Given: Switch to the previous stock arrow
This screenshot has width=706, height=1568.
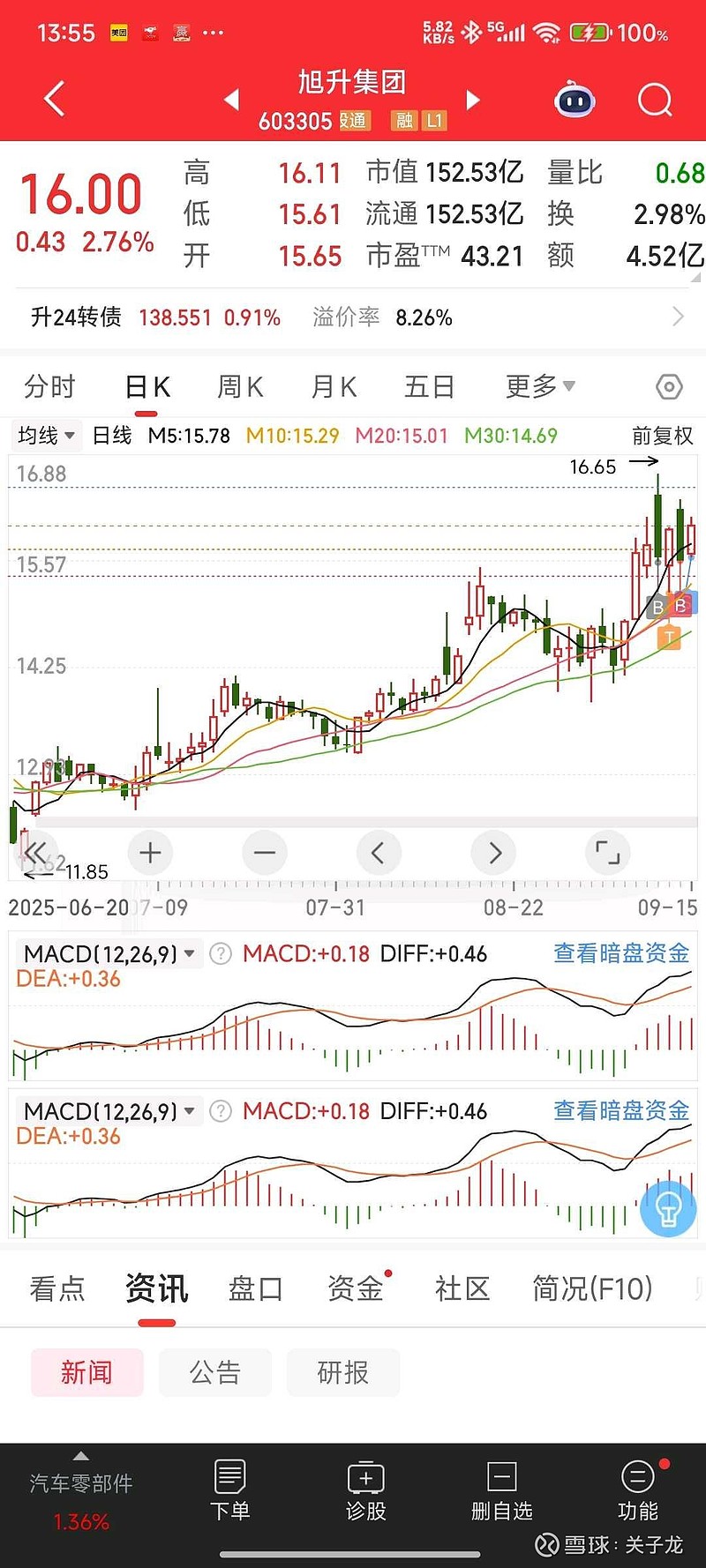Looking at the screenshot, I should pos(232,100).
